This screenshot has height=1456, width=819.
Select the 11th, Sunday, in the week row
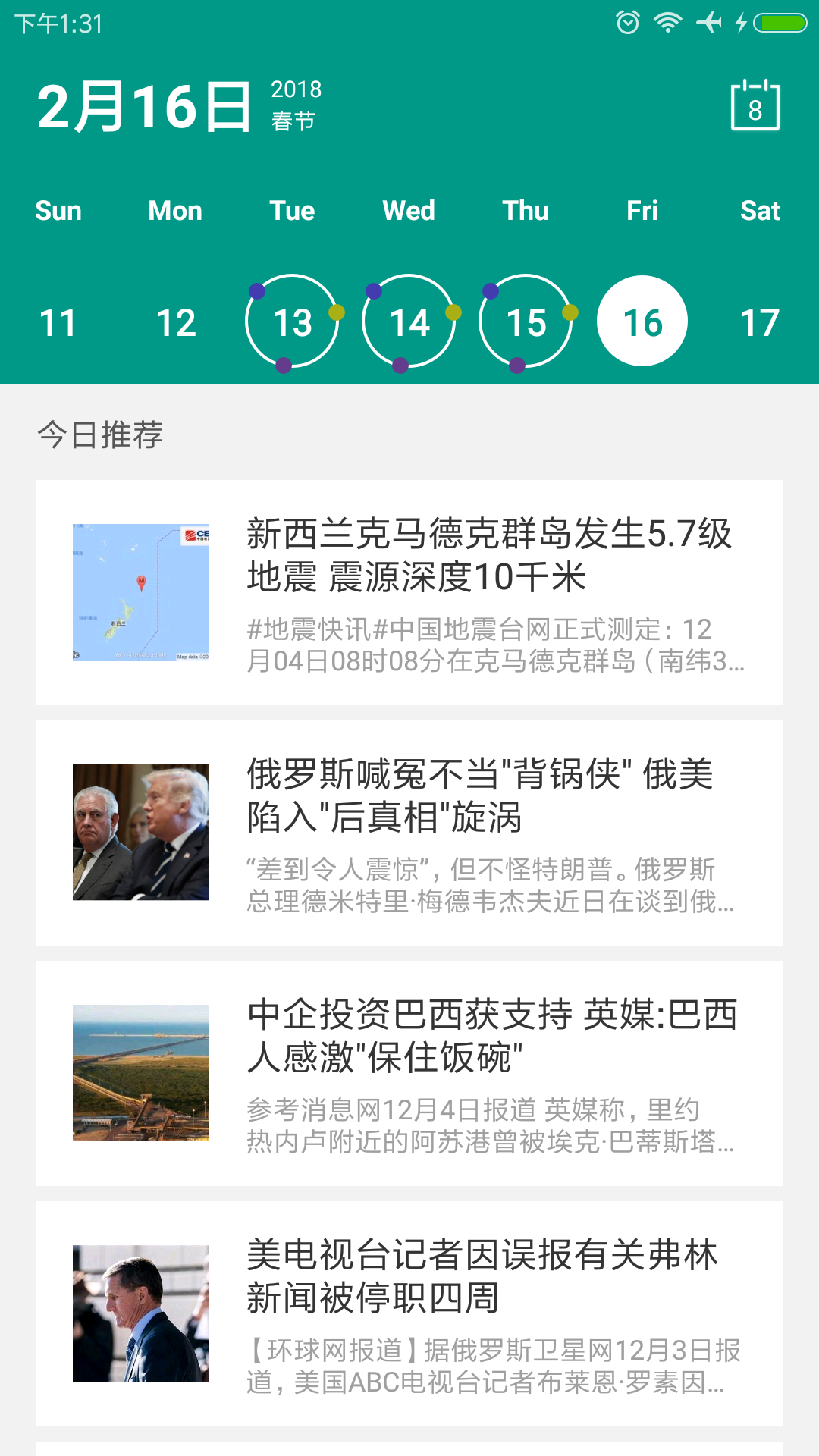[x=58, y=323]
